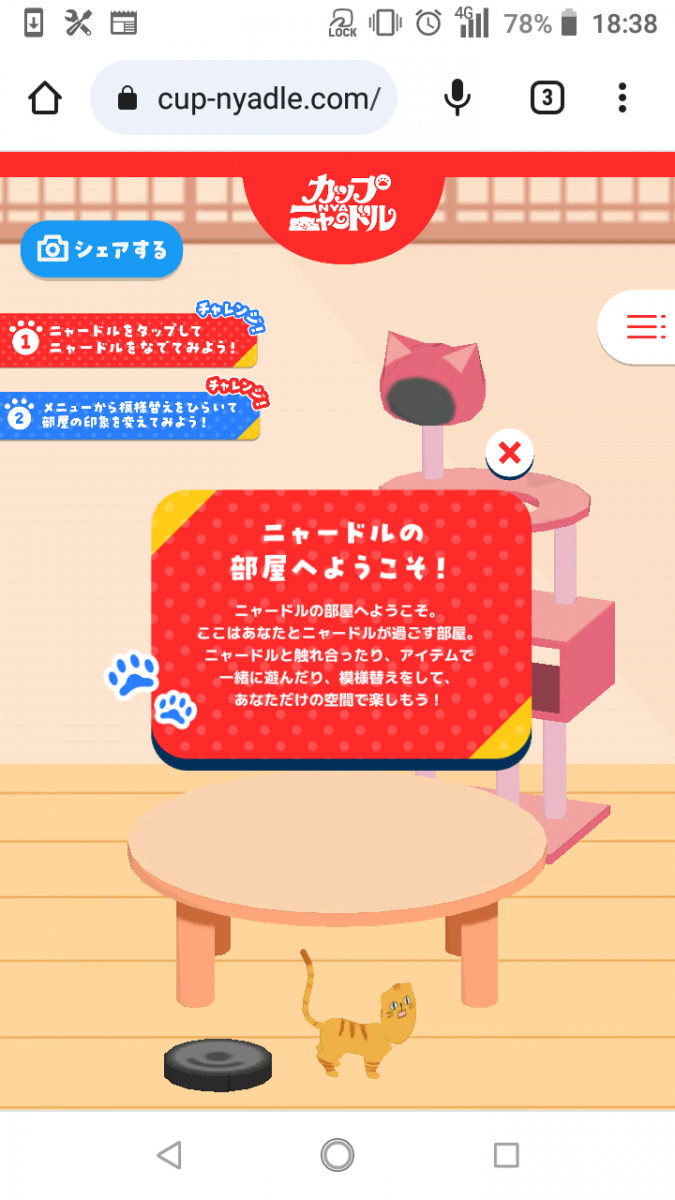The image size is (675, 1200).
Task: Go back using the system back button
Action: [169, 1155]
